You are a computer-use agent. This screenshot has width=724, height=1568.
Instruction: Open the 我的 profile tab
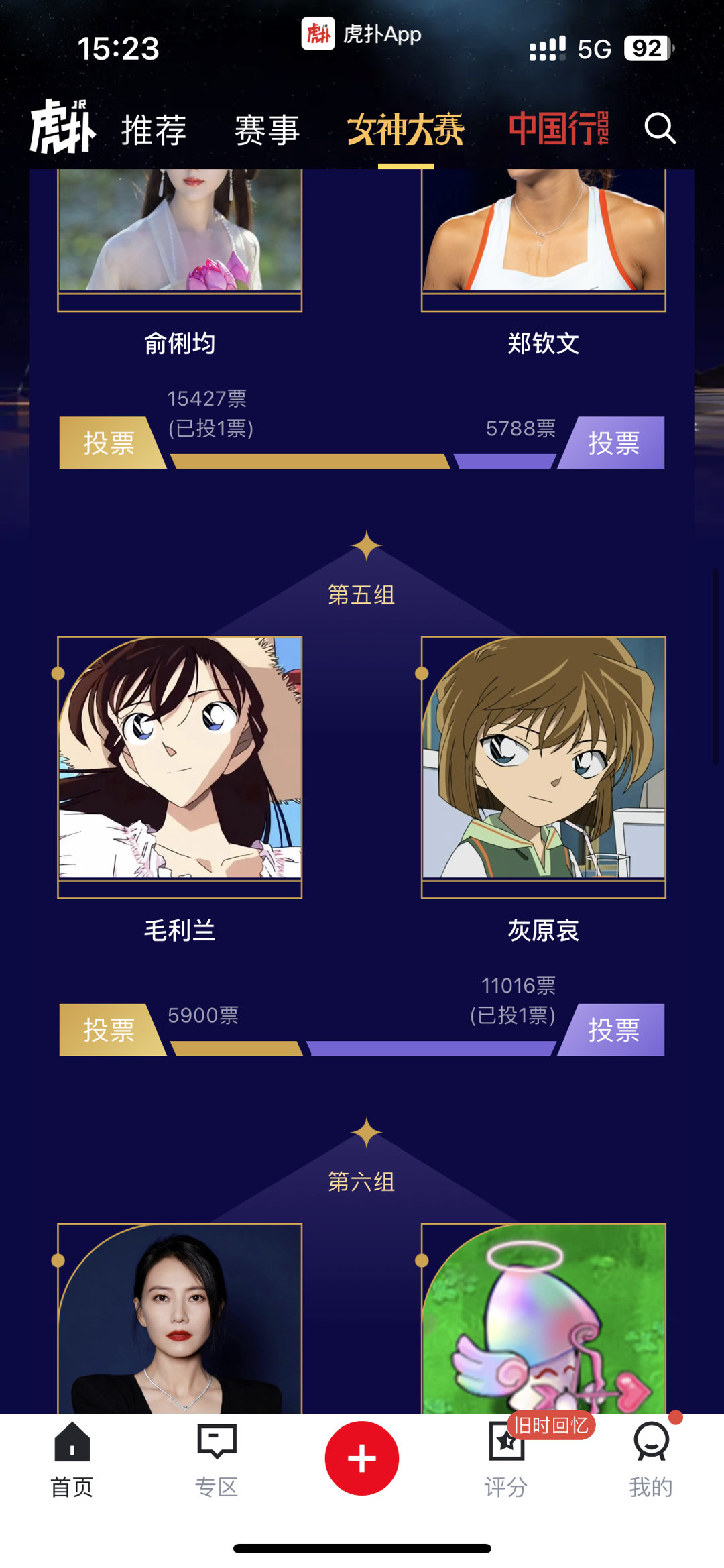[x=650, y=1460]
